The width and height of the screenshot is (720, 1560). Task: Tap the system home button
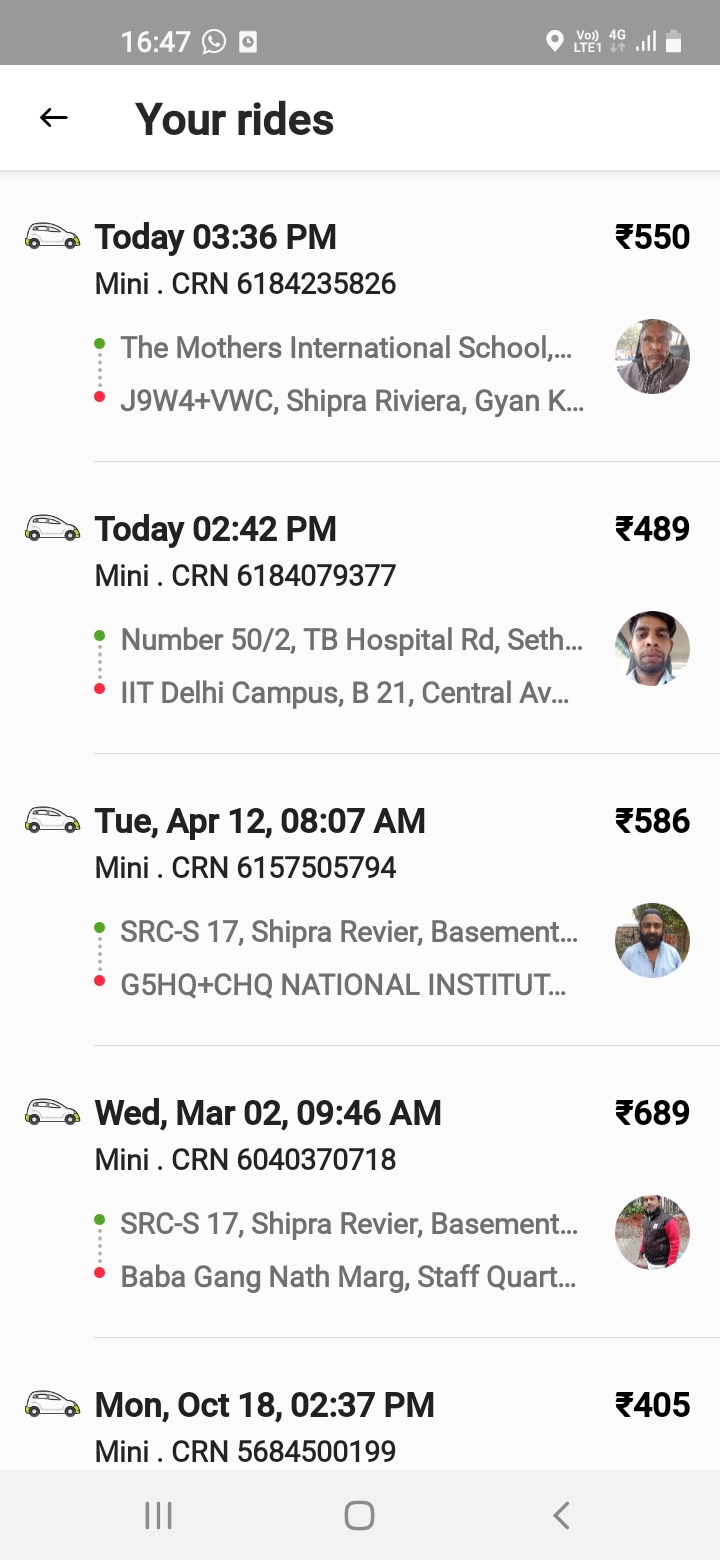click(359, 1516)
